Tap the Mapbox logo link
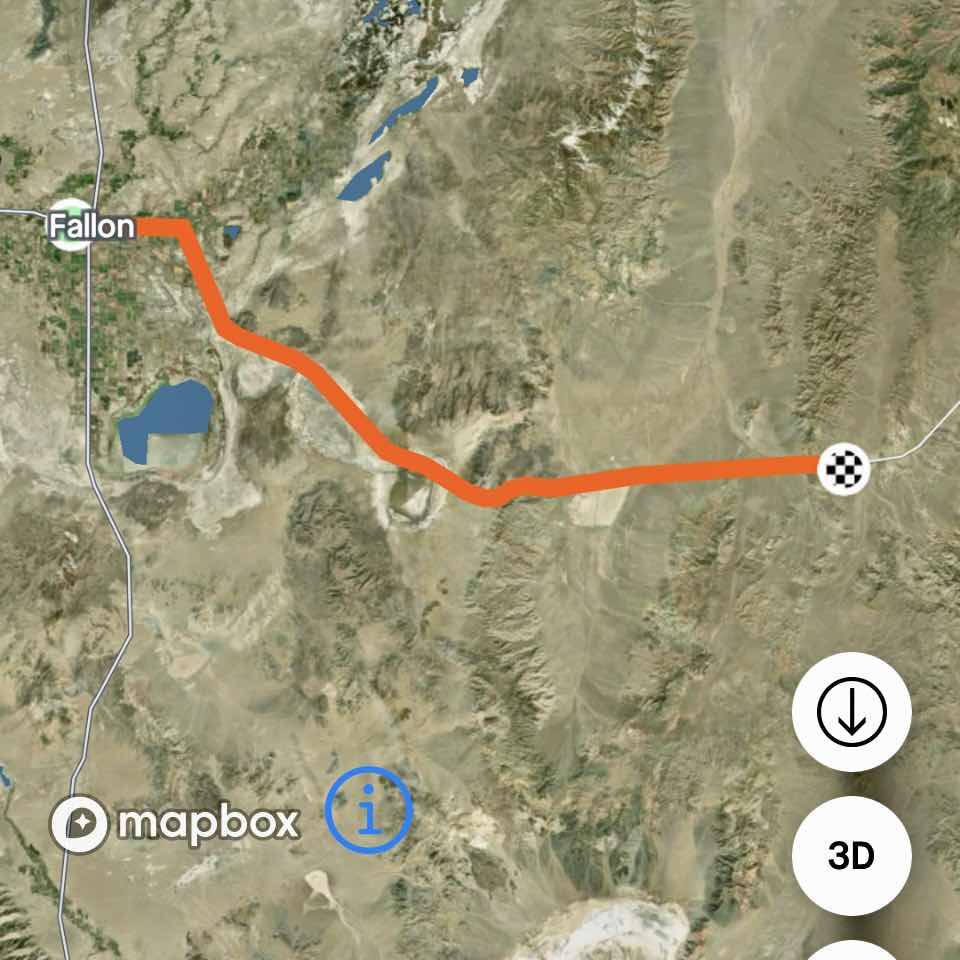 (x=176, y=823)
